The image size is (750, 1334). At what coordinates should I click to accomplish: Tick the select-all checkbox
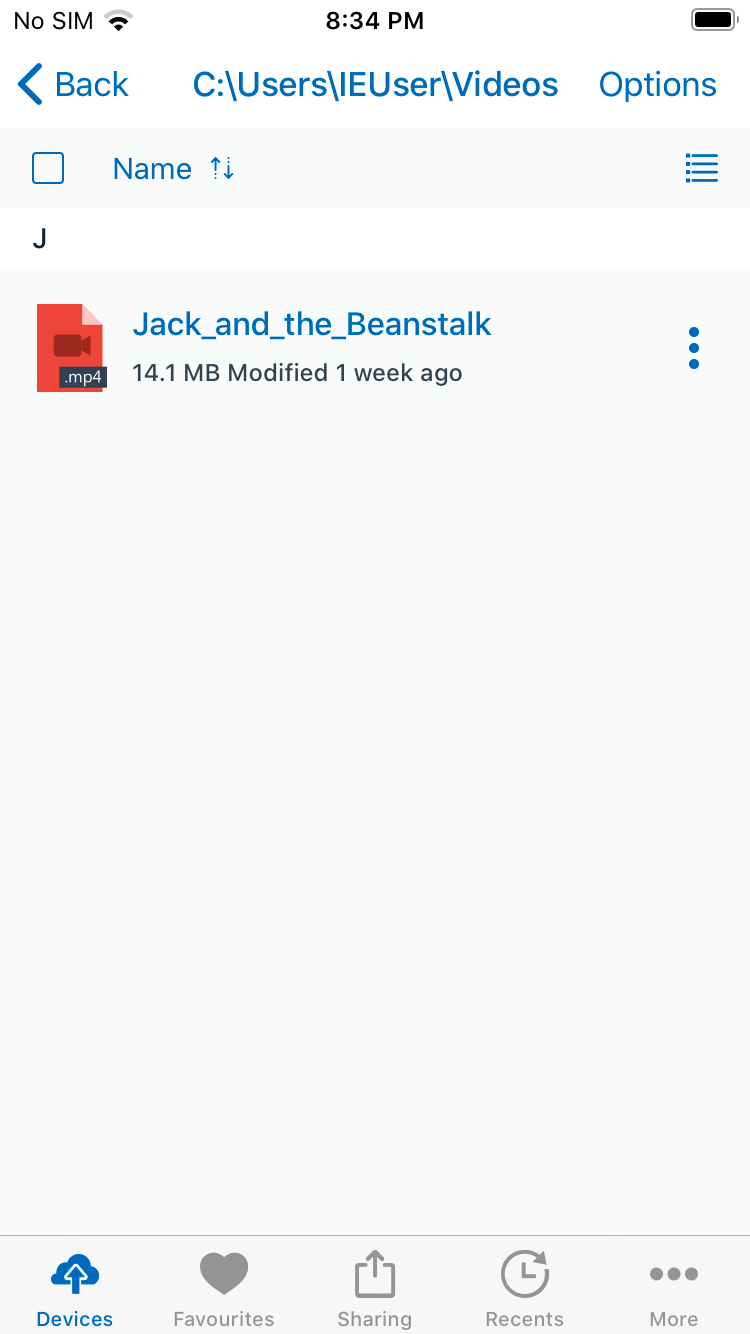coord(48,168)
